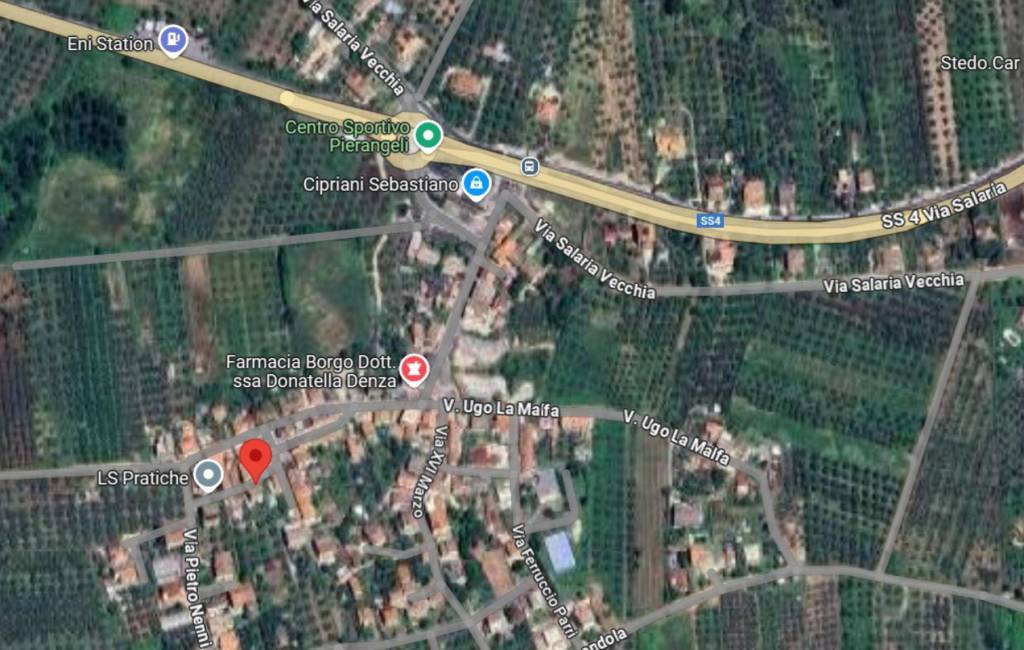The image size is (1024, 650).
Task: Open the LS Pratiche place marker
Action: [x=208, y=475]
